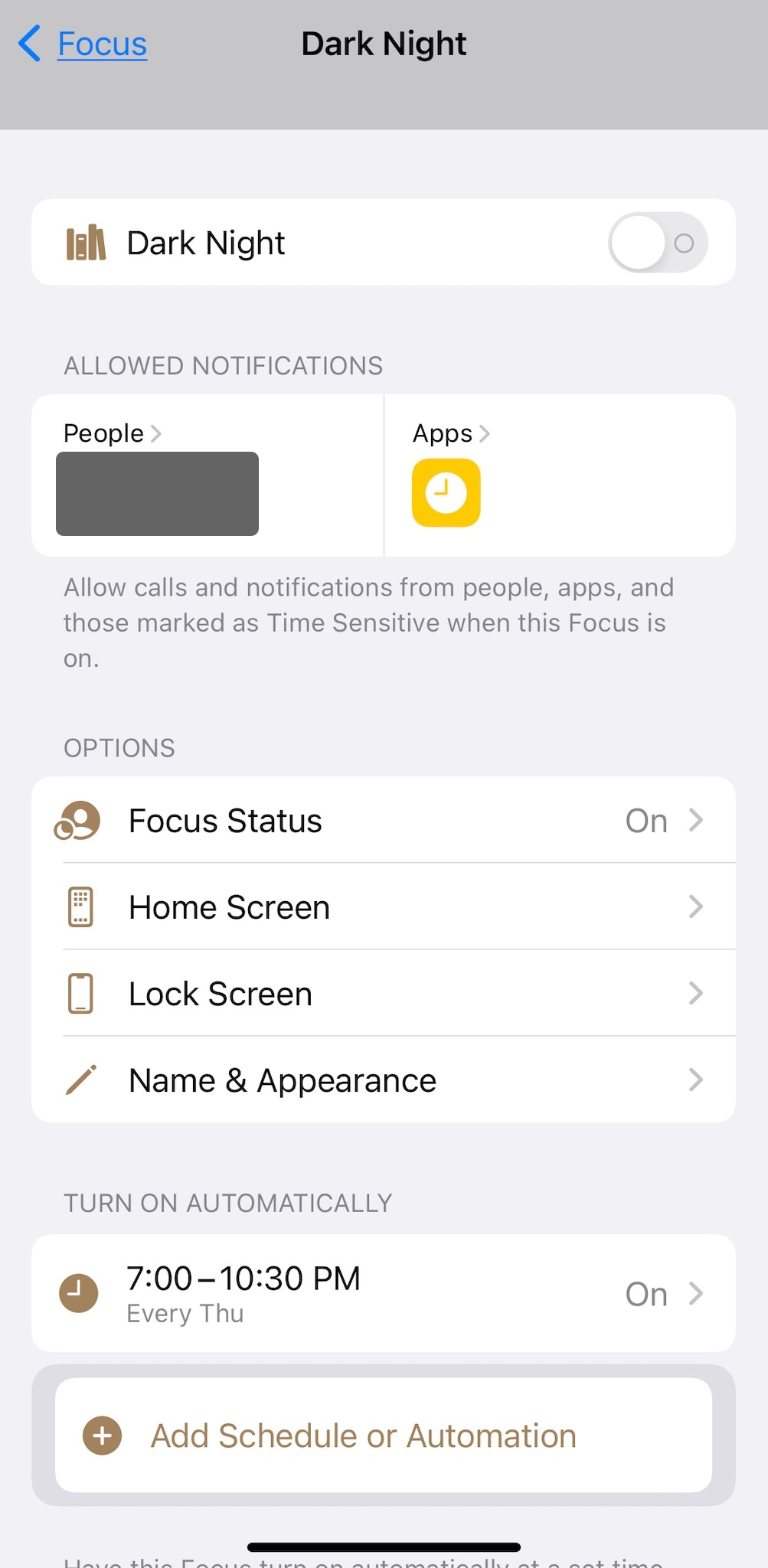Viewport: 768px width, 1568px height.
Task: Go back to Focus settings
Action: (83, 44)
